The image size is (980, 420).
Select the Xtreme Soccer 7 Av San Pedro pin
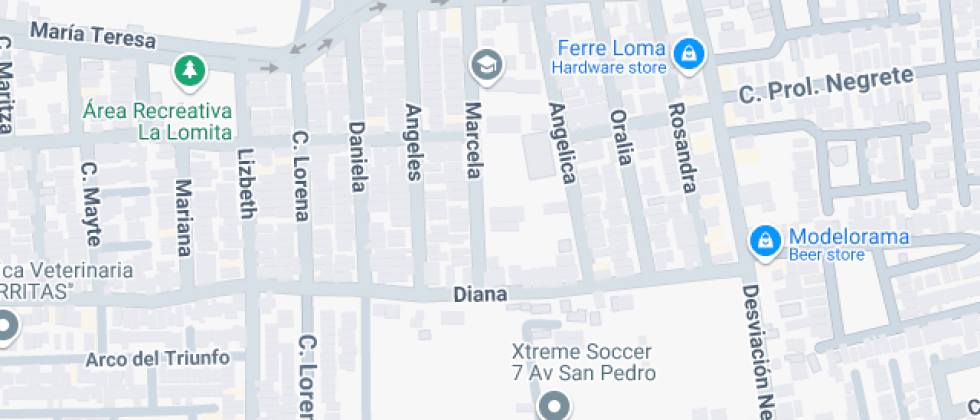(x=552, y=405)
